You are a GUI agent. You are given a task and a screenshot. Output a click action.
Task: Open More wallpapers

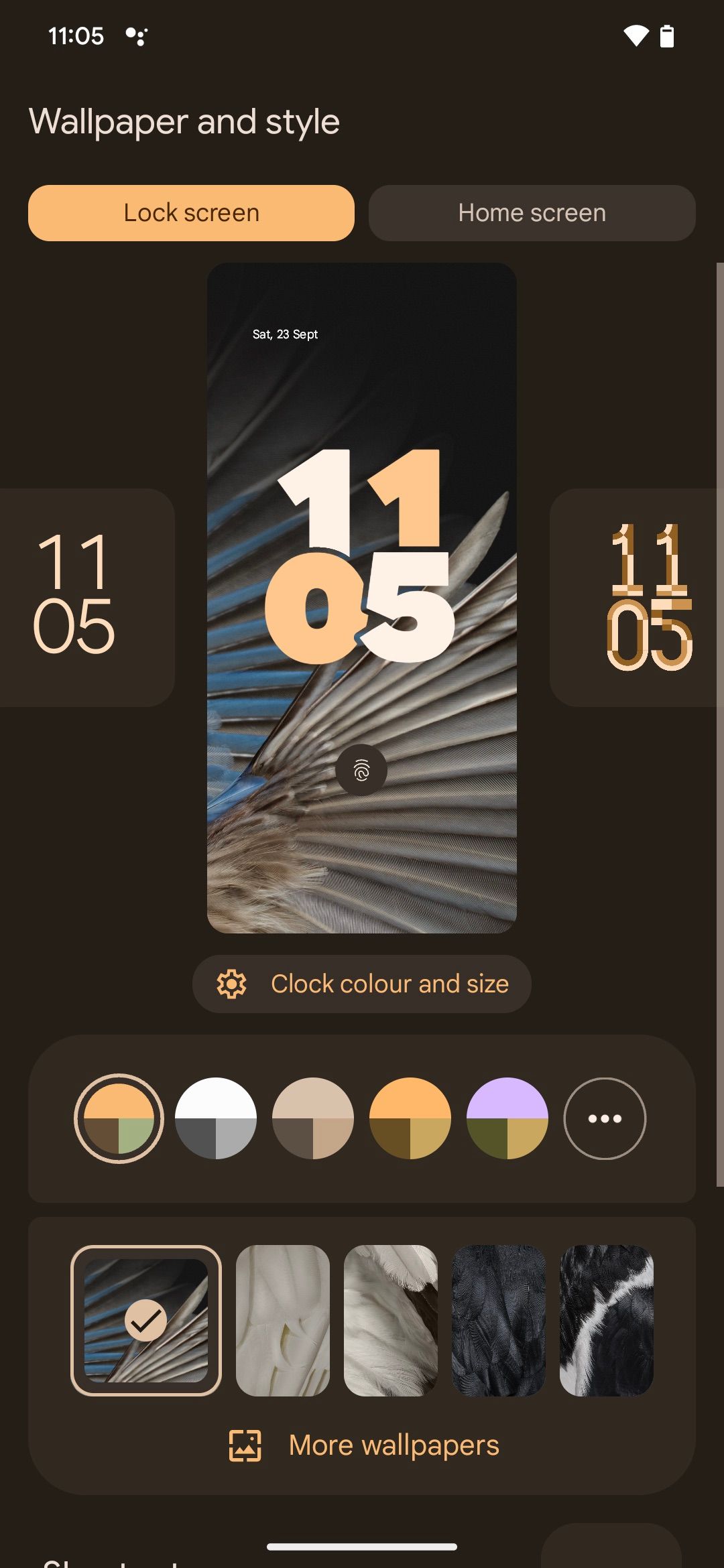click(365, 1445)
